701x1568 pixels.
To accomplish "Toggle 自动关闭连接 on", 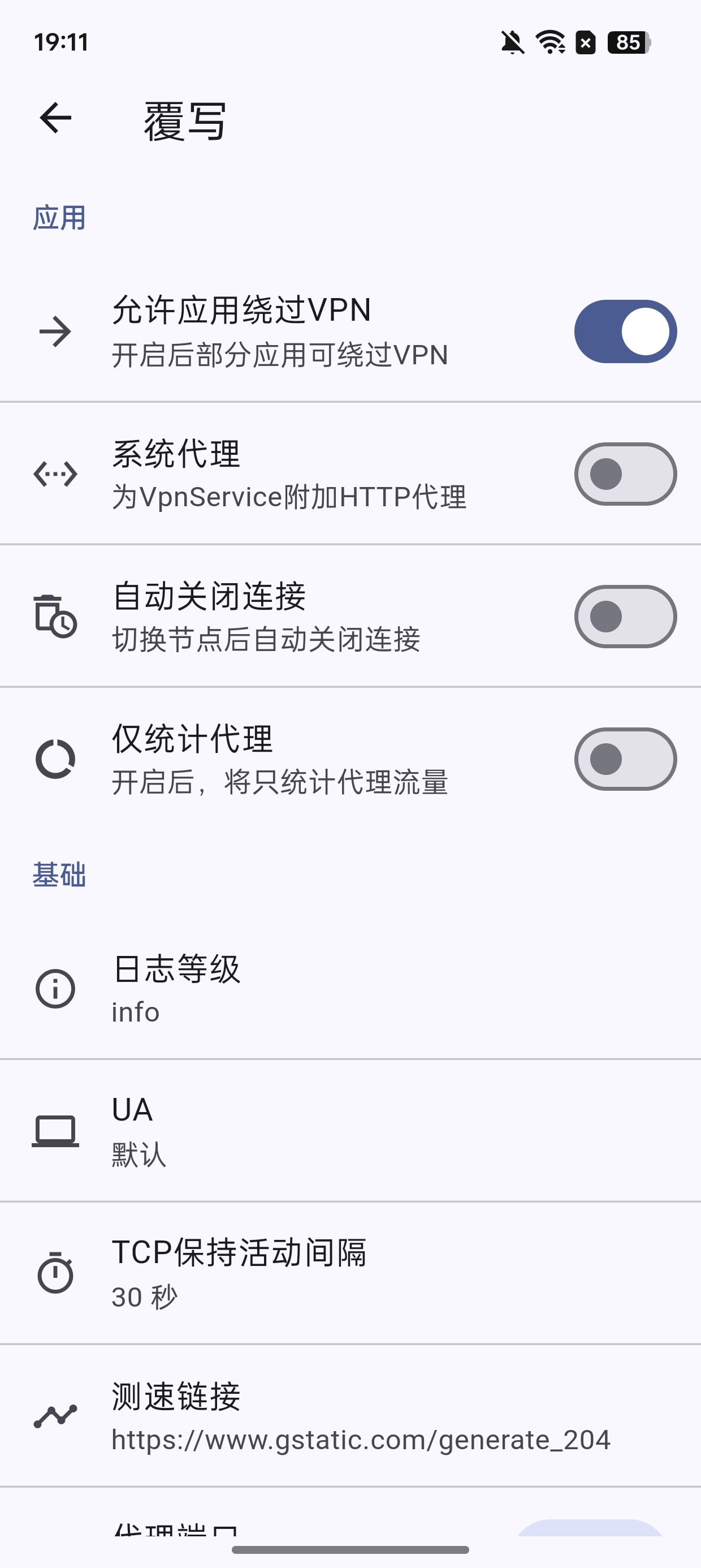I will pyautogui.click(x=625, y=617).
